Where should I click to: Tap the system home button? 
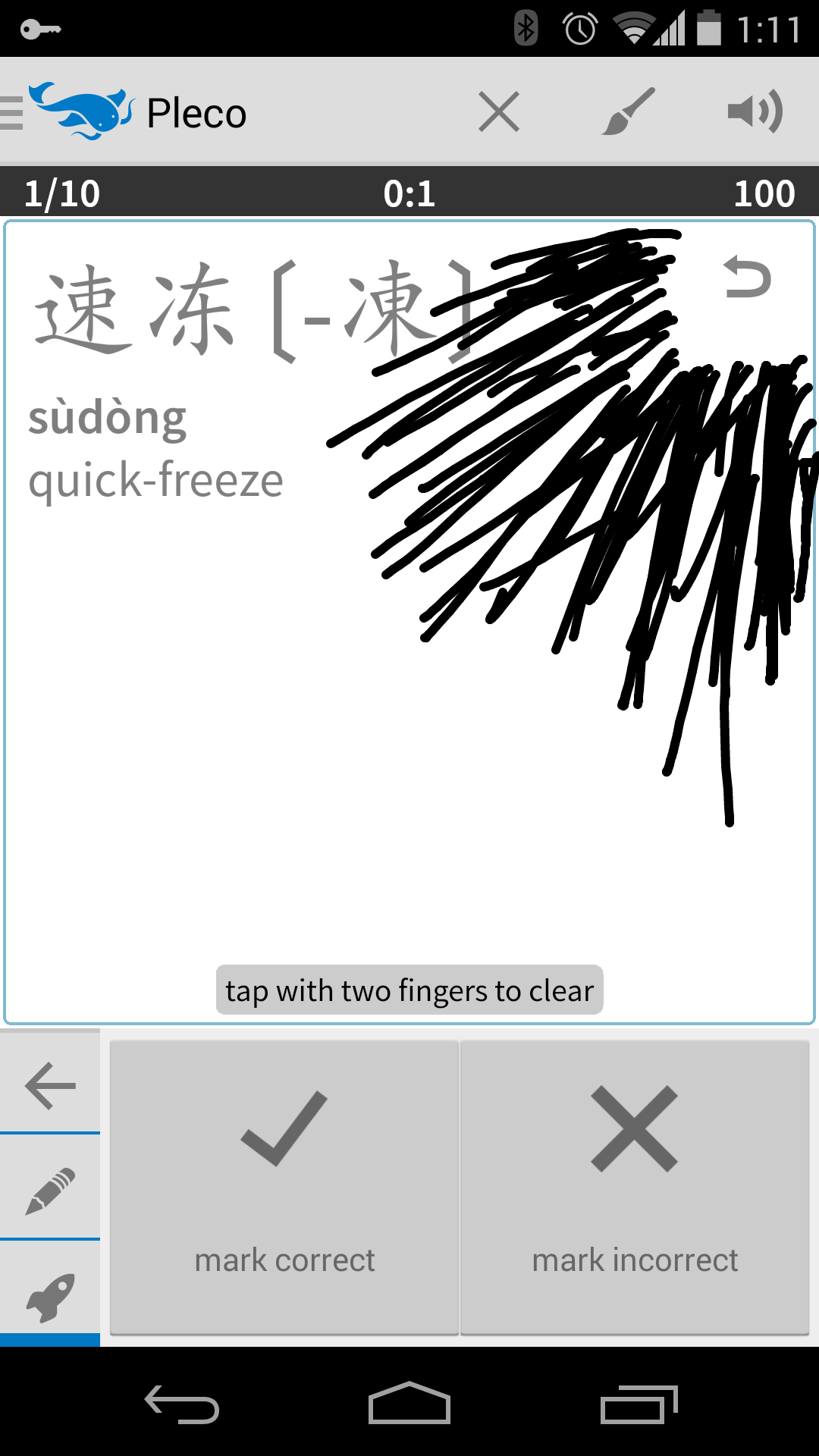[x=409, y=1404]
